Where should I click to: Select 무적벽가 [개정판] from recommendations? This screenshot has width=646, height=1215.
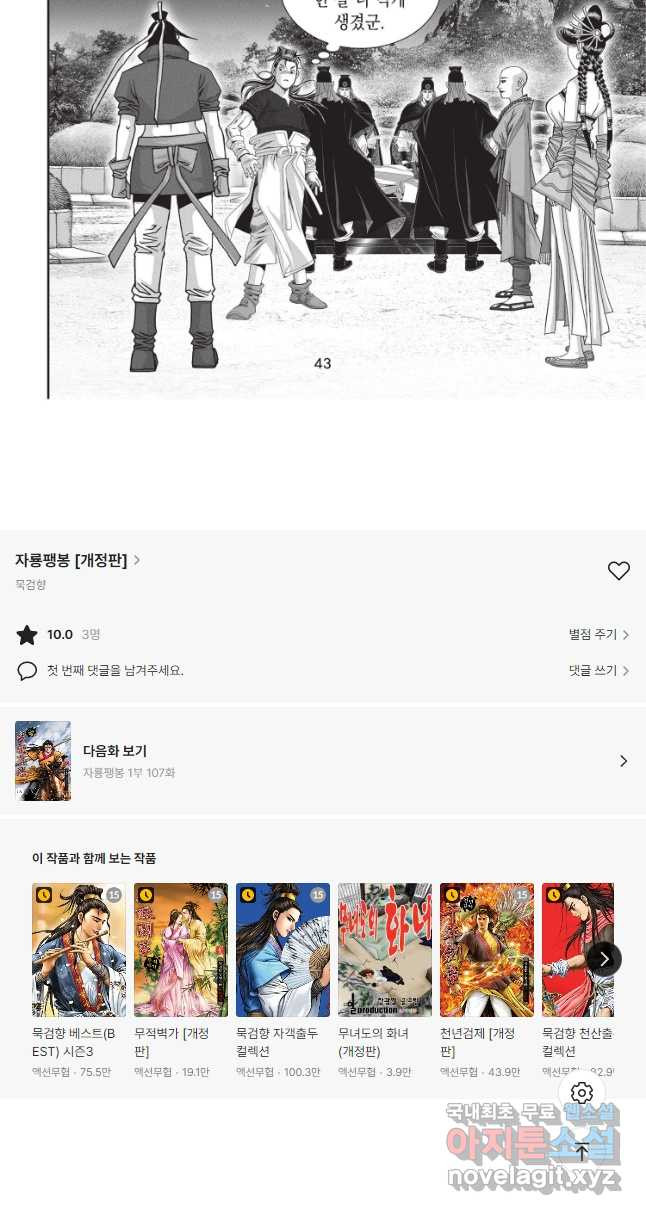tap(181, 950)
